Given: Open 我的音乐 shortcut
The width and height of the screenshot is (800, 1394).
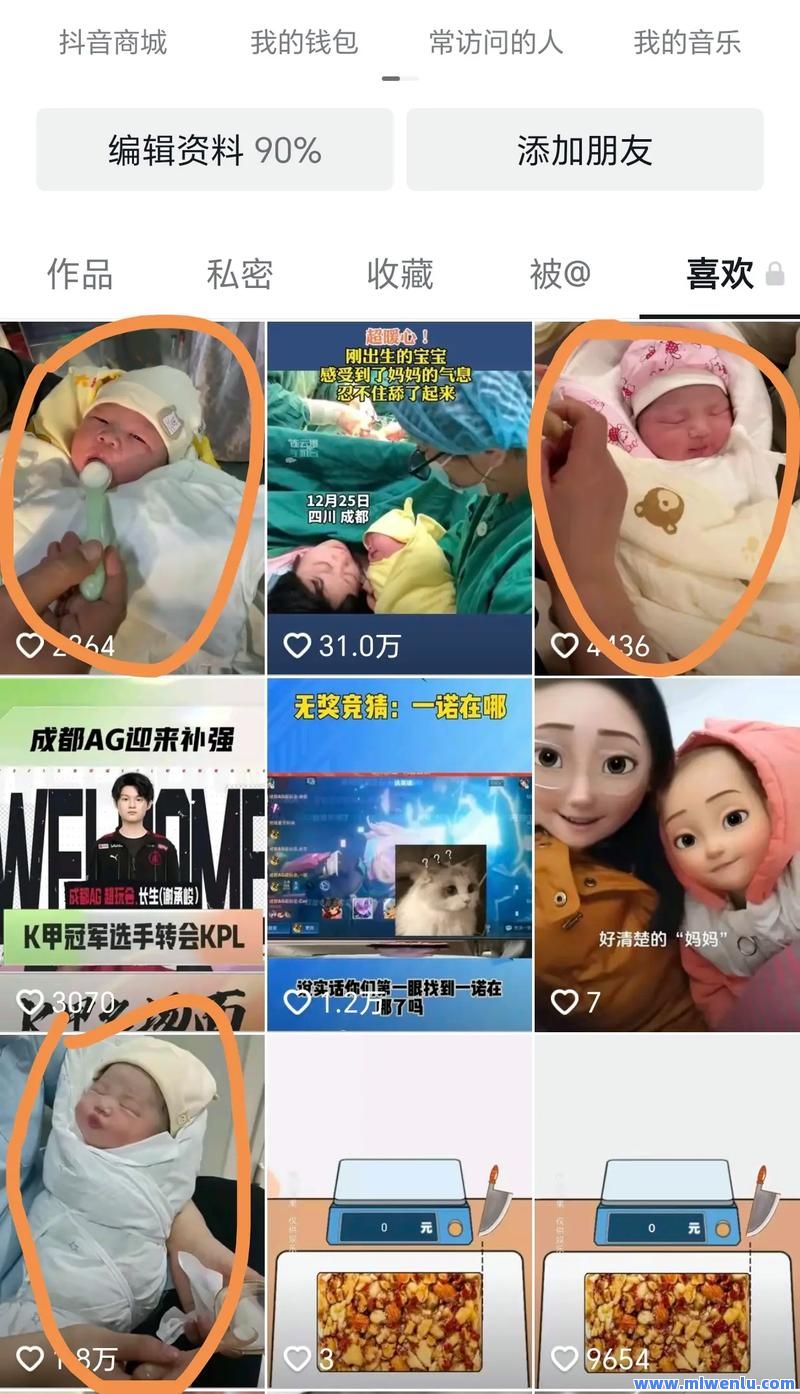Looking at the screenshot, I should (687, 43).
